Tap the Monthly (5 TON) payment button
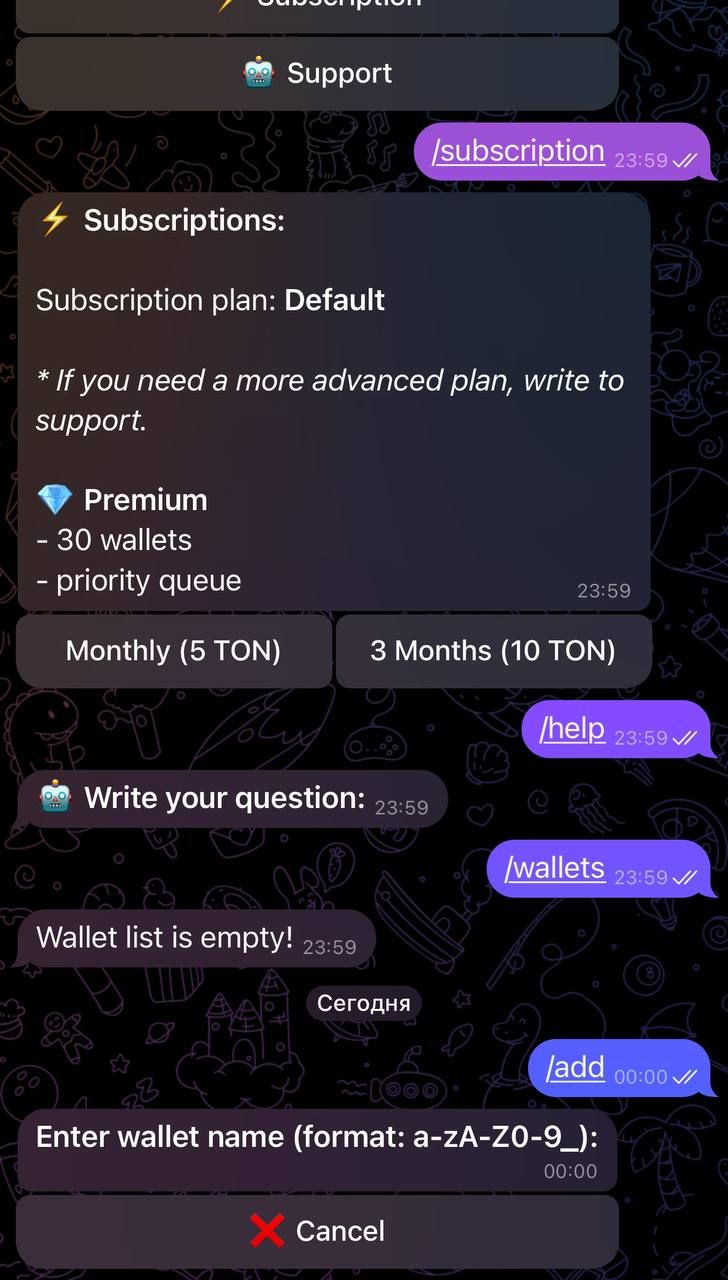 (172, 651)
